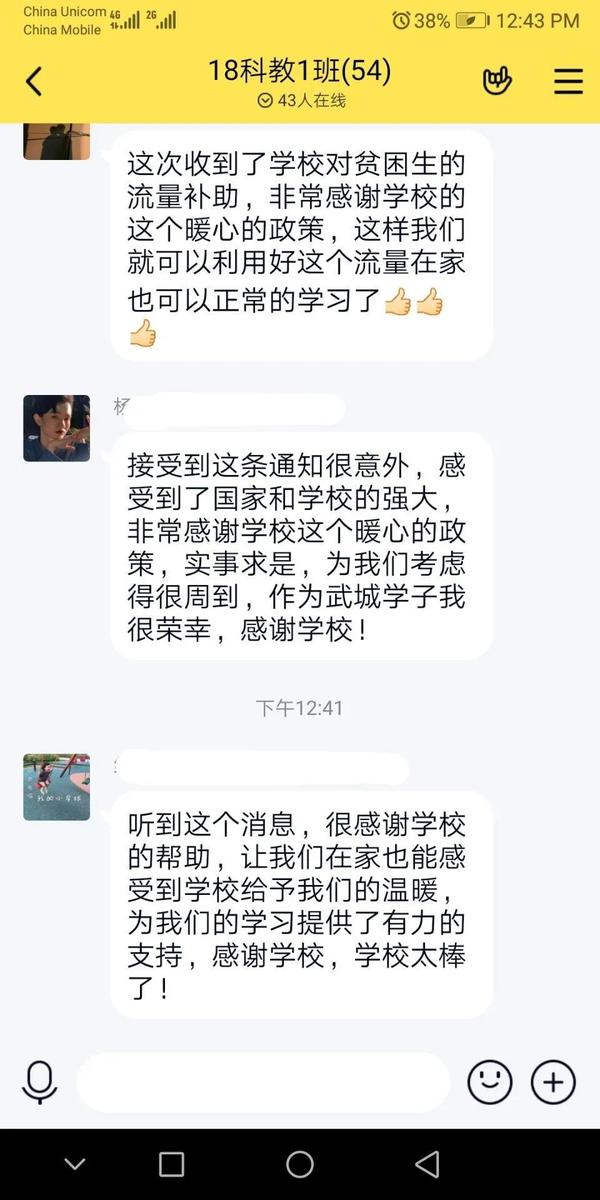Tap the hand gesture icon in header
The image size is (600, 1200).
(x=497, y=81)
